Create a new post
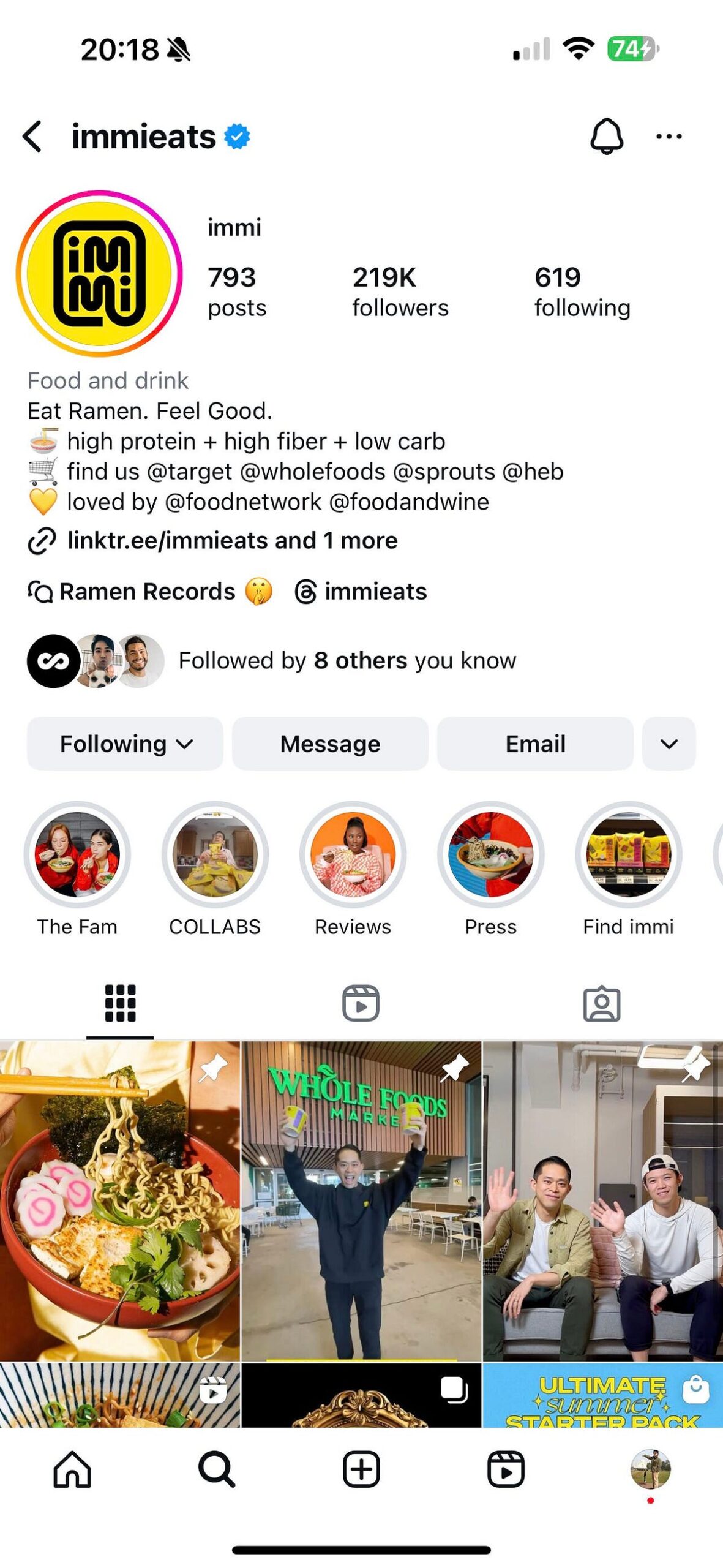Viewport: 723px width, 1568px height. click(361, 1469)
